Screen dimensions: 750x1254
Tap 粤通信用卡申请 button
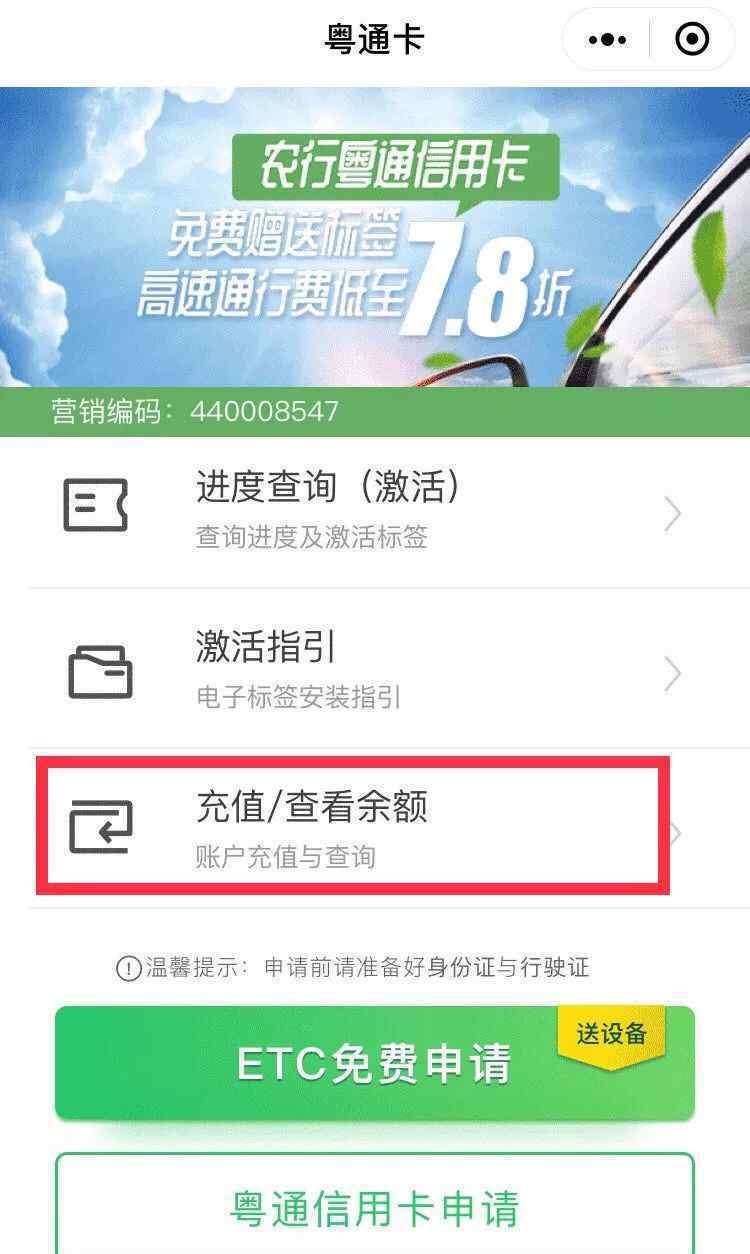tap(375, 1204)
